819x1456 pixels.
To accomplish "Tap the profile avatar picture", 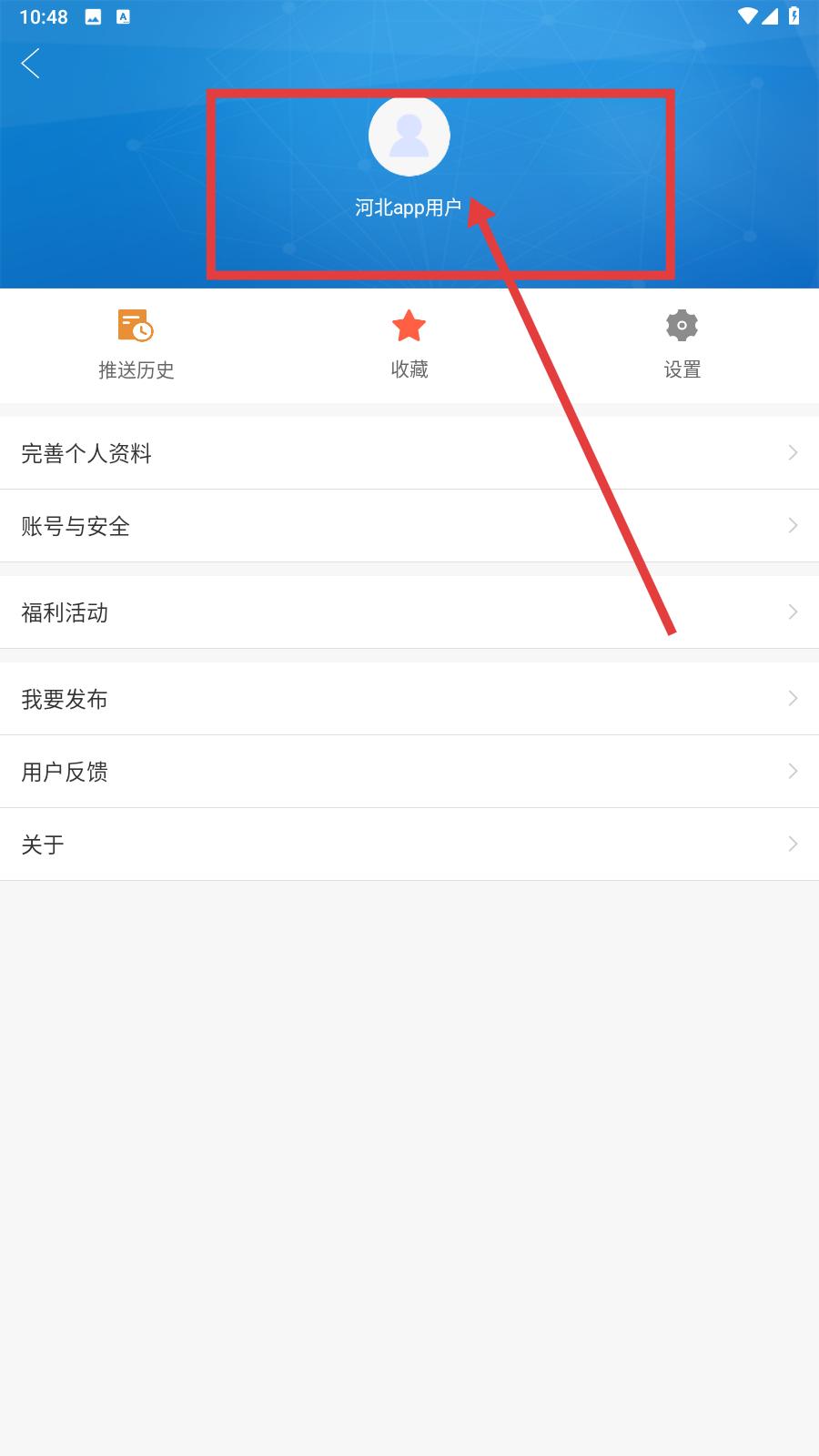I will point(409,135).
